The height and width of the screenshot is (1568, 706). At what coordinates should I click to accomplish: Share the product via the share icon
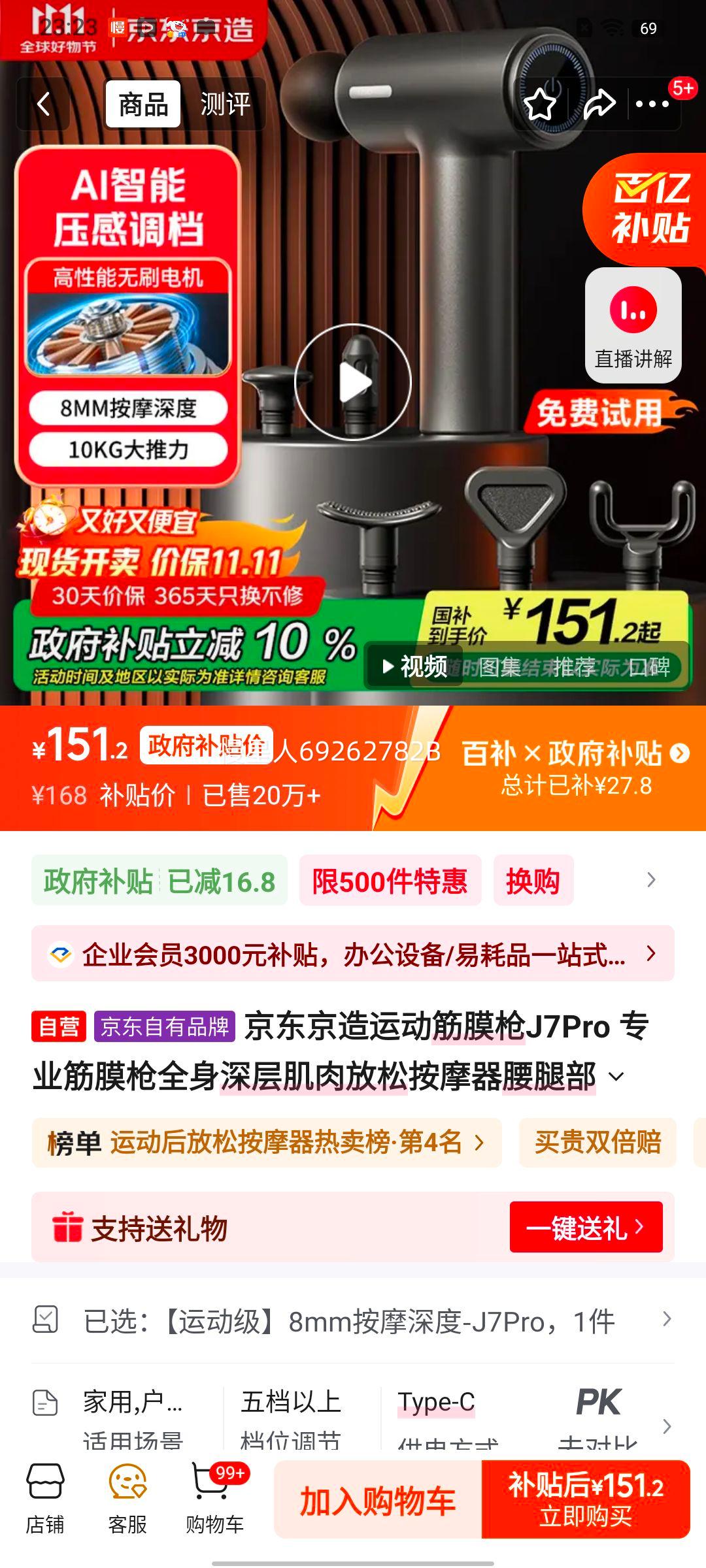click(597, 103)
